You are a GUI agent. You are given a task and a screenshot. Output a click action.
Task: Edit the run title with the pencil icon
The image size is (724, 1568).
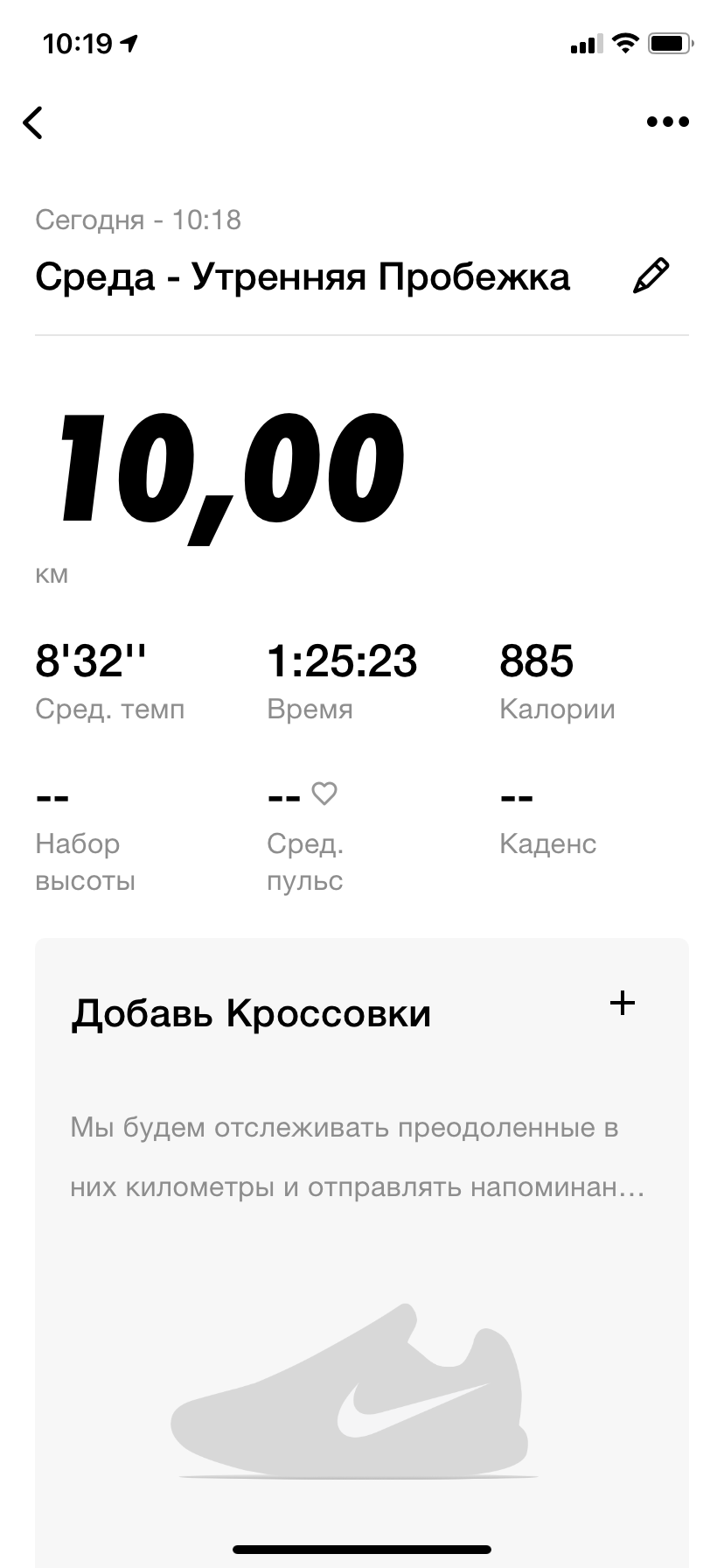[651, 276]
